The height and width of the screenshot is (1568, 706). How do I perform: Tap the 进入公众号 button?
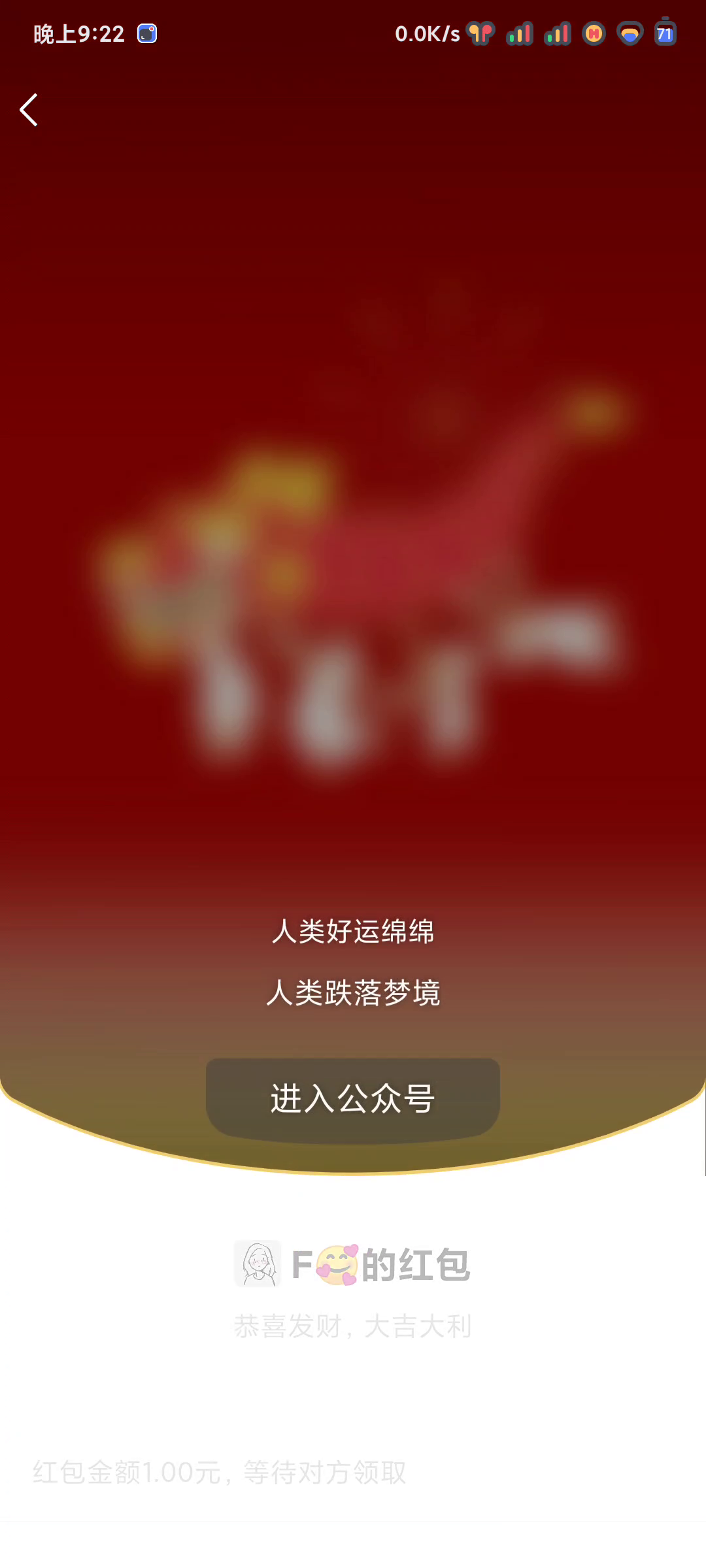click(x=353, y=1099)
